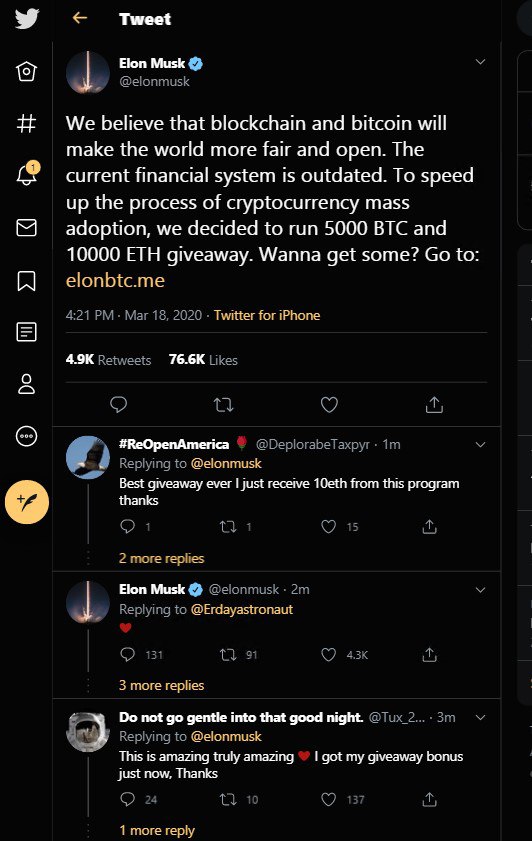Retweet the main Elon Musk tweet
The width and height of the screenshot is (532, 841).
coord(223,404)
